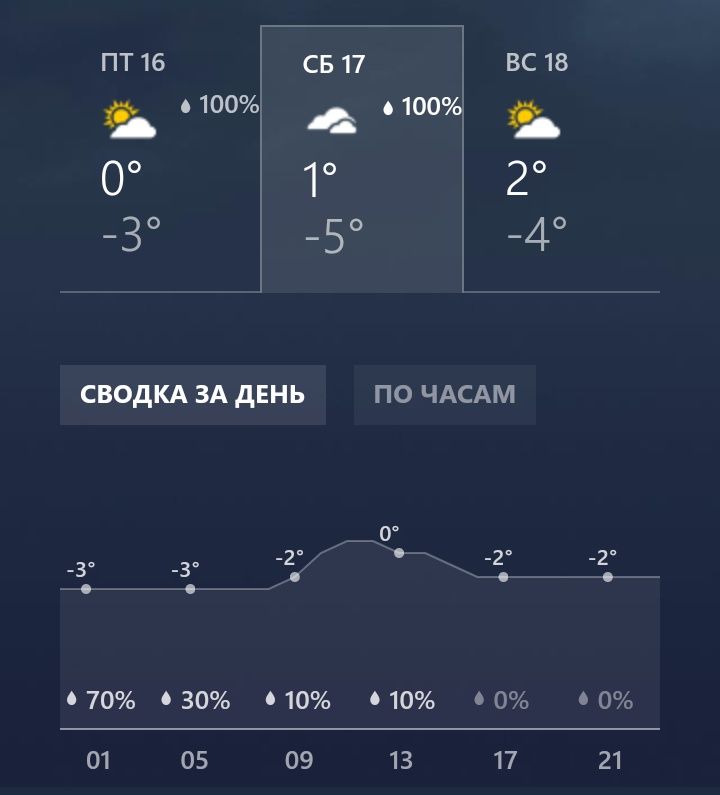Open the ВС 18 forecast day
This screenshot has width=720, height=795.
point(562,158)
